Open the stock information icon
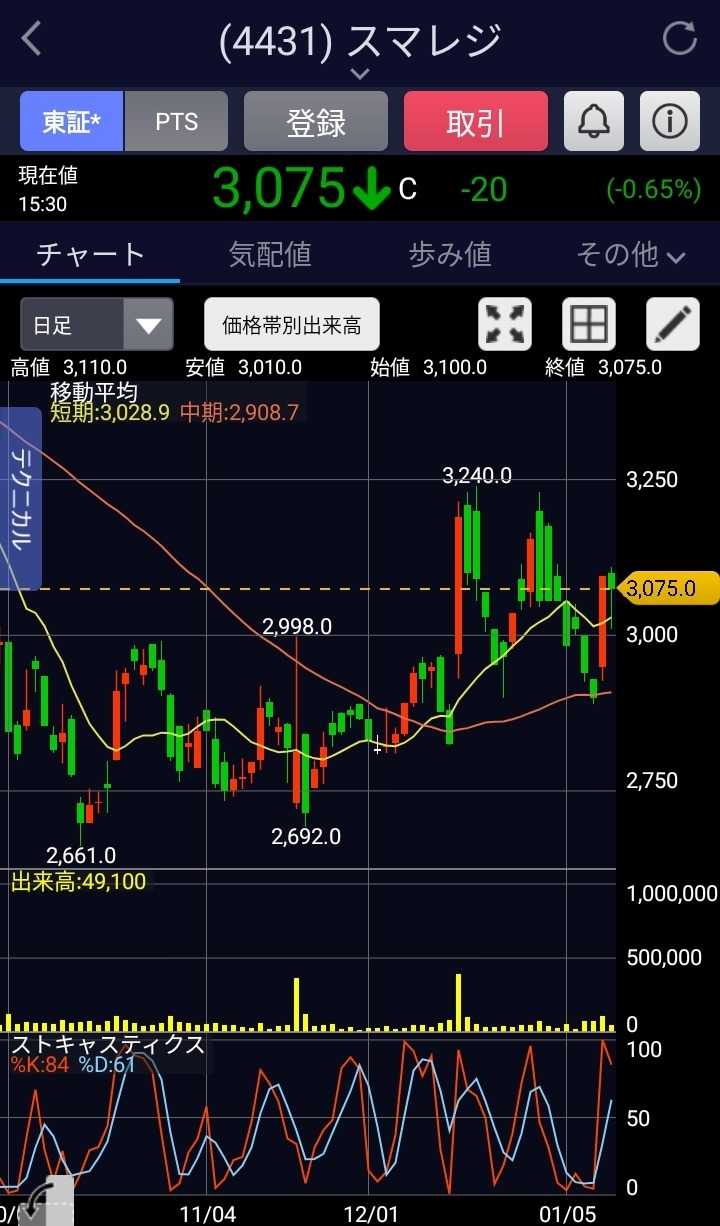720x1226 pixels. (x=669, y=122)
